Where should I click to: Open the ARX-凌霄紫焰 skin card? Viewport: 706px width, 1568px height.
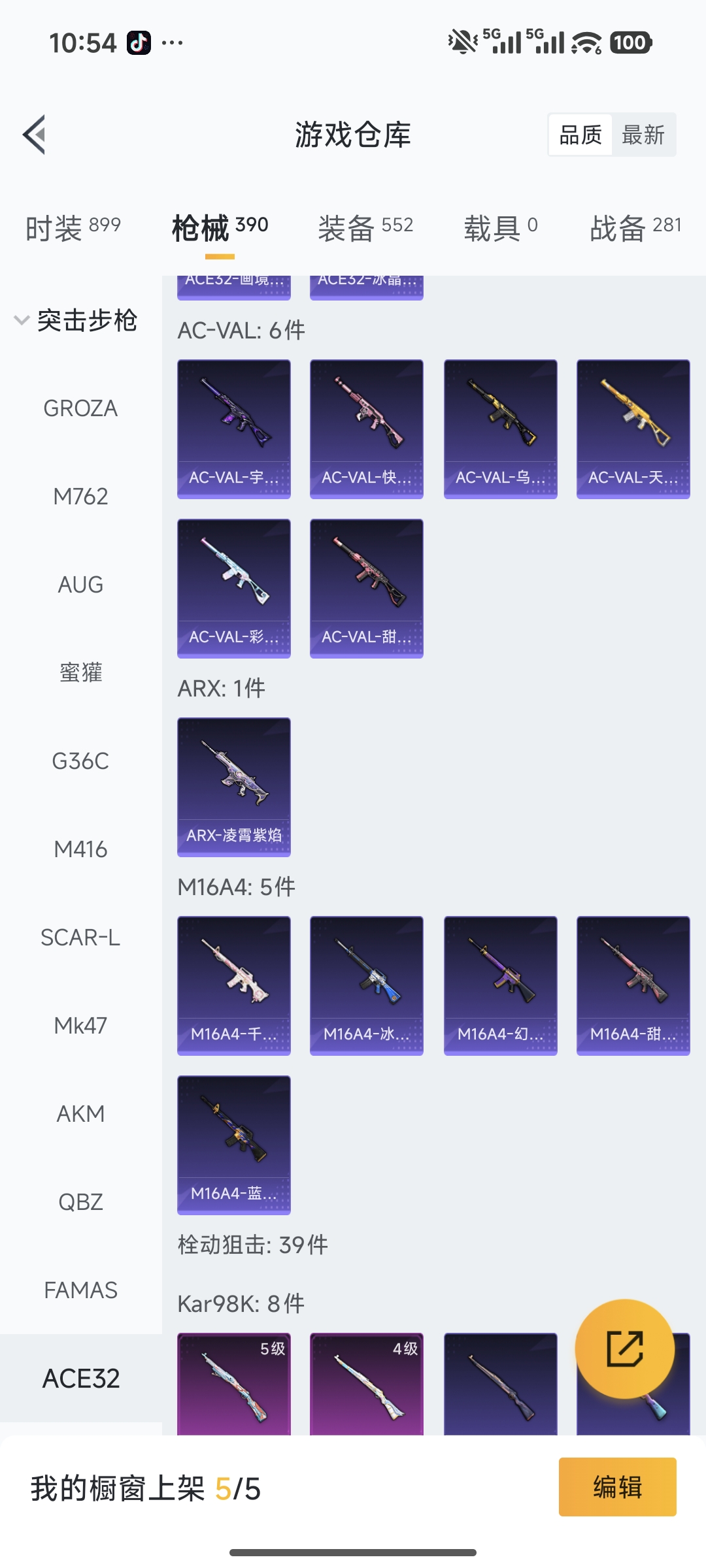coord(233,785)
